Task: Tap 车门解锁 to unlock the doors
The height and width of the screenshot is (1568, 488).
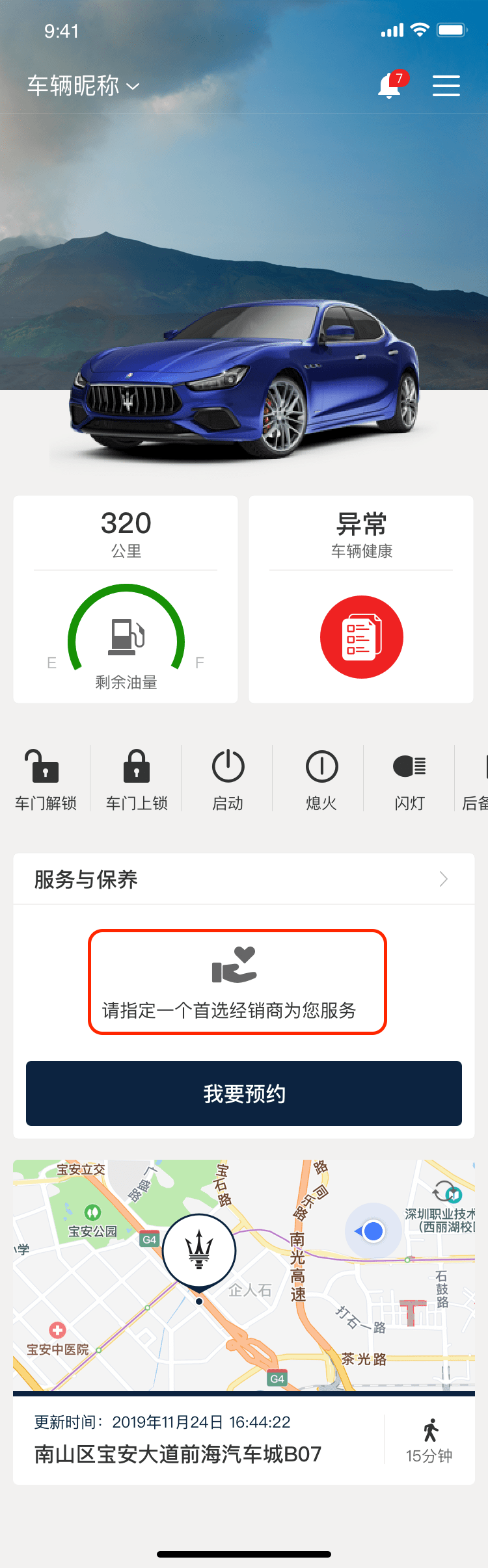Action: [x=46, y=779]
